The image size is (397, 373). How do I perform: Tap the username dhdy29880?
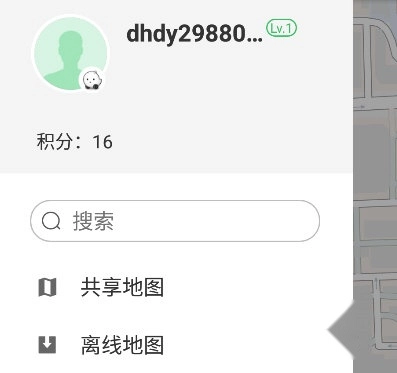pyautogui.click(x=194, y=34)
